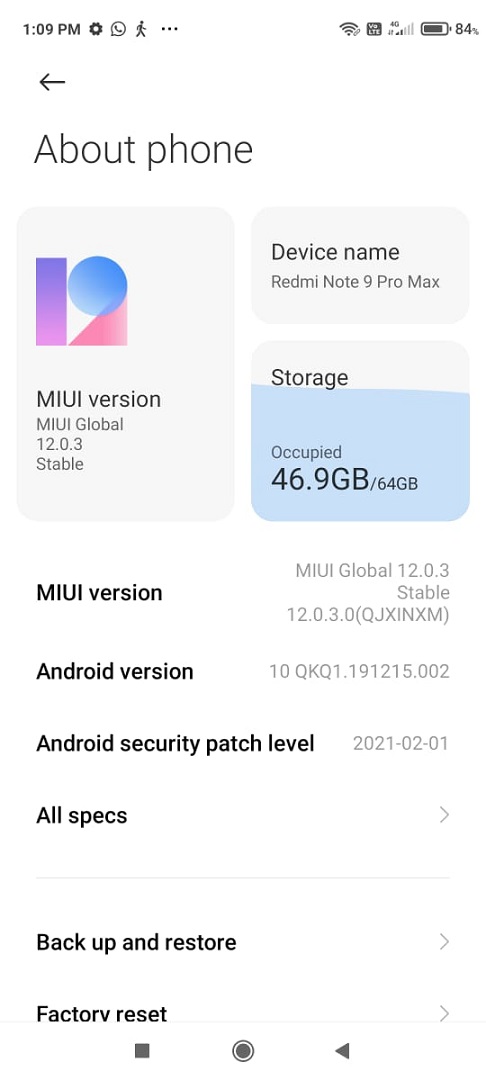Open Back up and restore
Viewport: 486px width, 1080px height.
pos(243,942)
